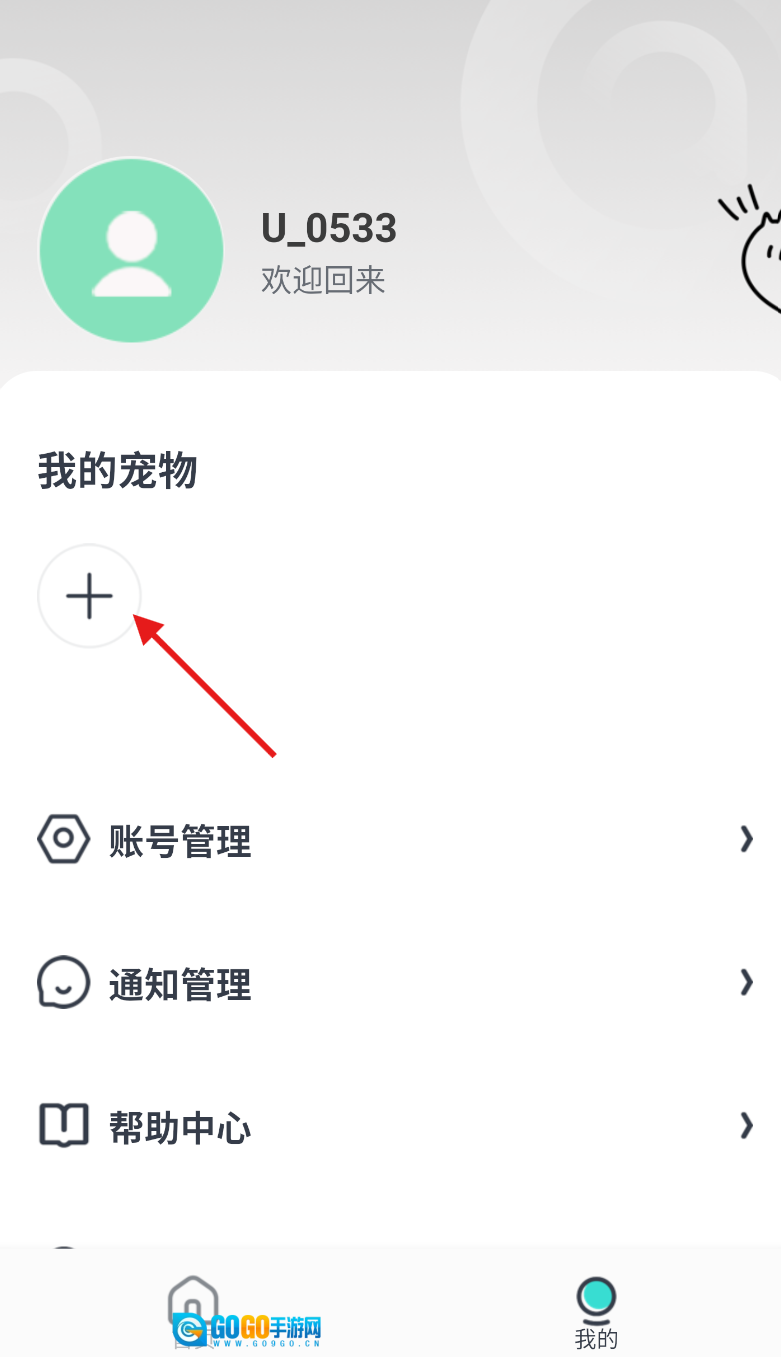Viewport: 781px width, 1357px height.
Task: Switch to the home tab
Action: 194,1306
